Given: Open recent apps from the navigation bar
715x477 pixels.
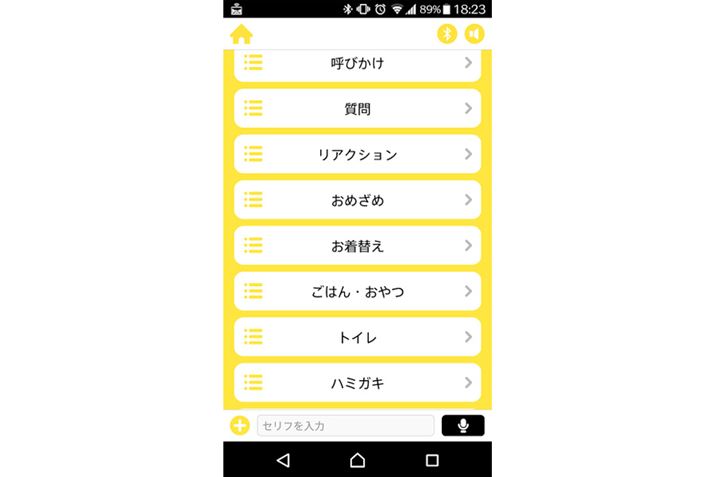Looking at the screenshot, I should pyautogui.click(x=432, y=460).
